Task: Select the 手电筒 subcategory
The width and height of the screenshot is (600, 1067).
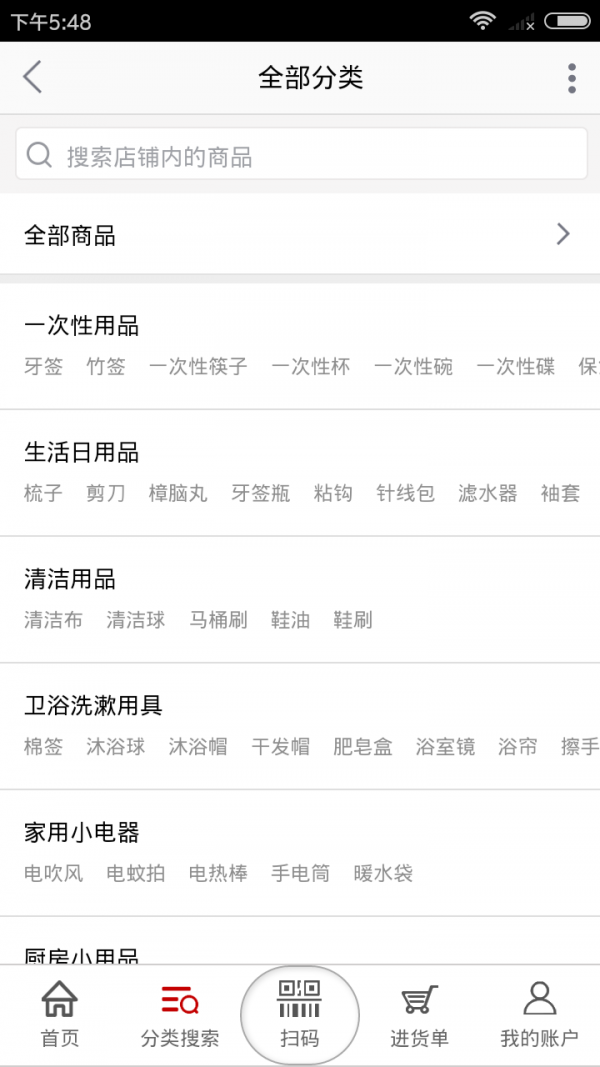Action: [300, 874]
